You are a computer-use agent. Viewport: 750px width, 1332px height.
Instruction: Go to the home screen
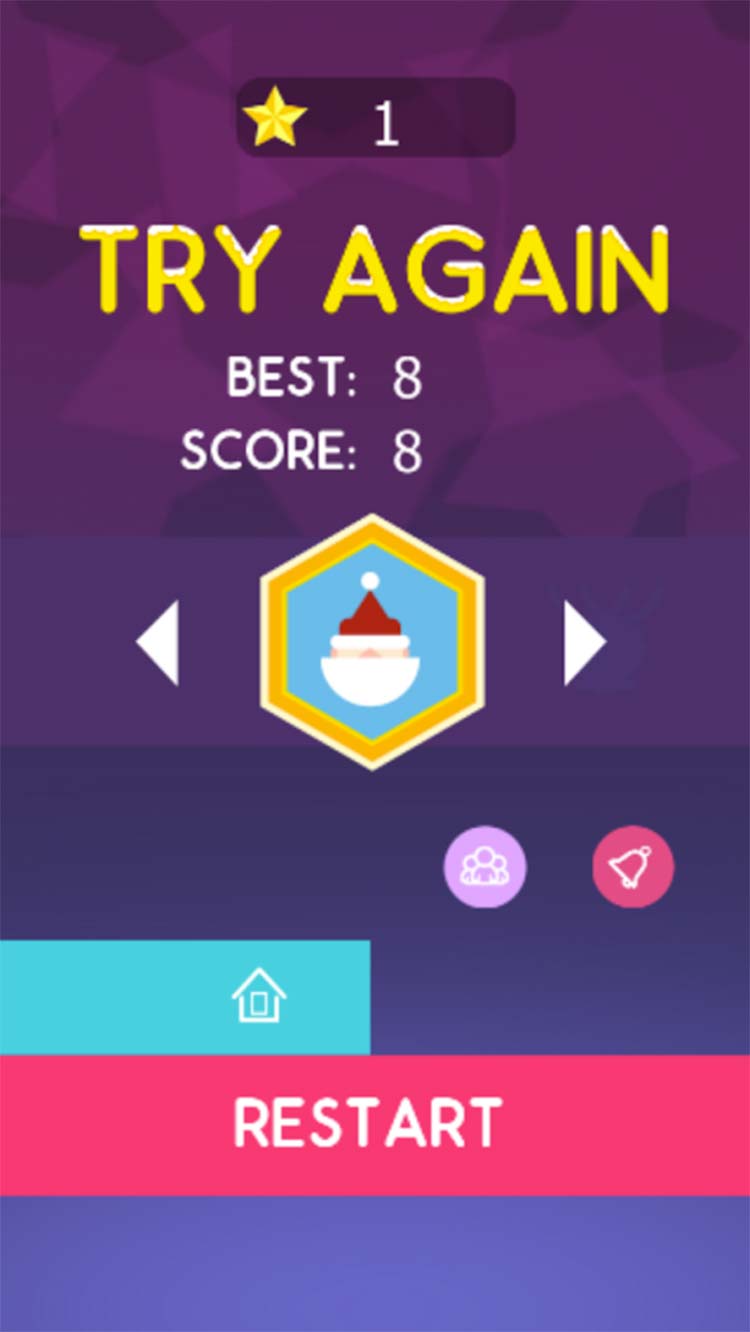(258, 996)
